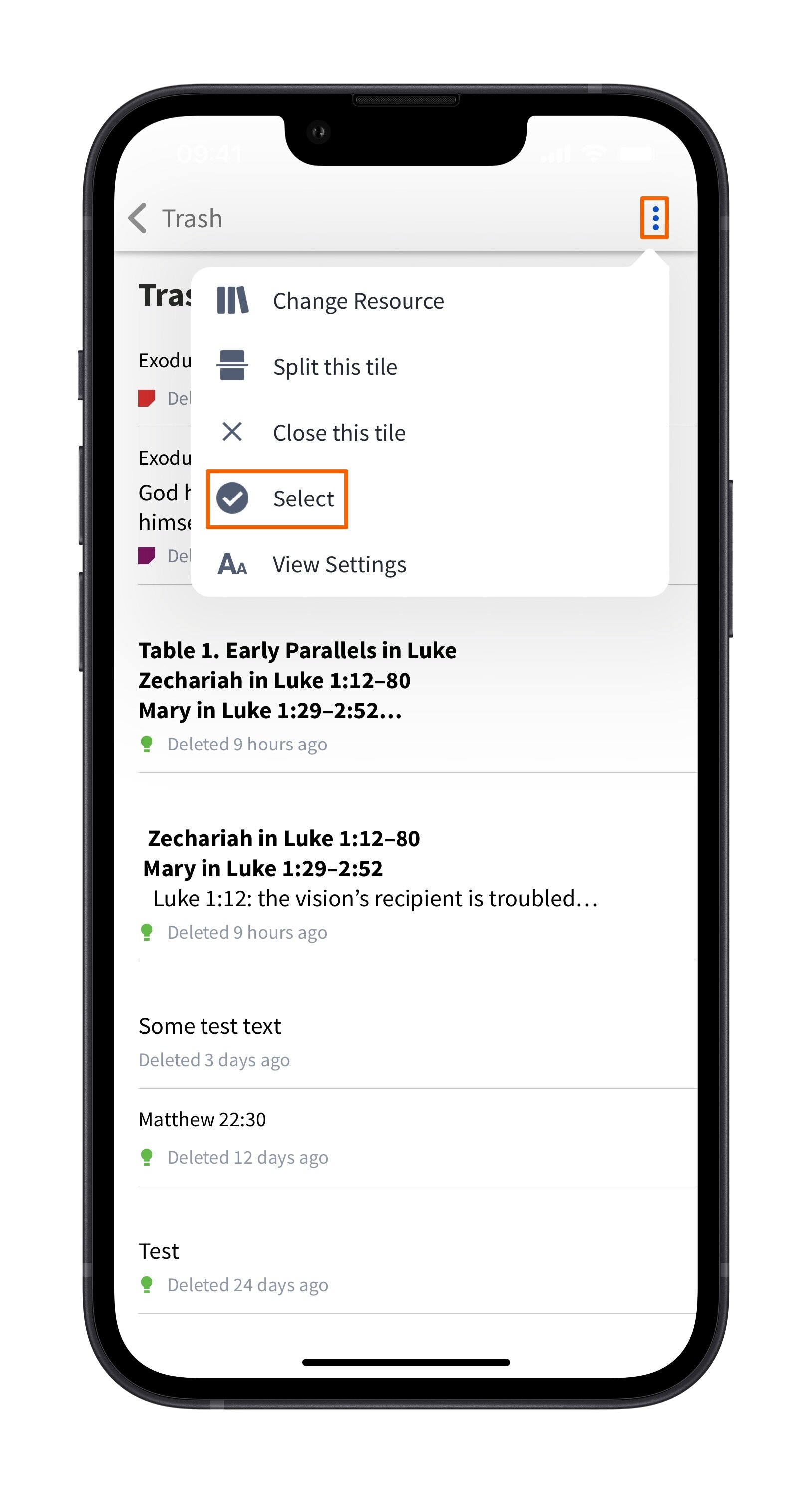
Task: Close this tile via the menu
Action: pyautogui.click(x=339, y=432)
